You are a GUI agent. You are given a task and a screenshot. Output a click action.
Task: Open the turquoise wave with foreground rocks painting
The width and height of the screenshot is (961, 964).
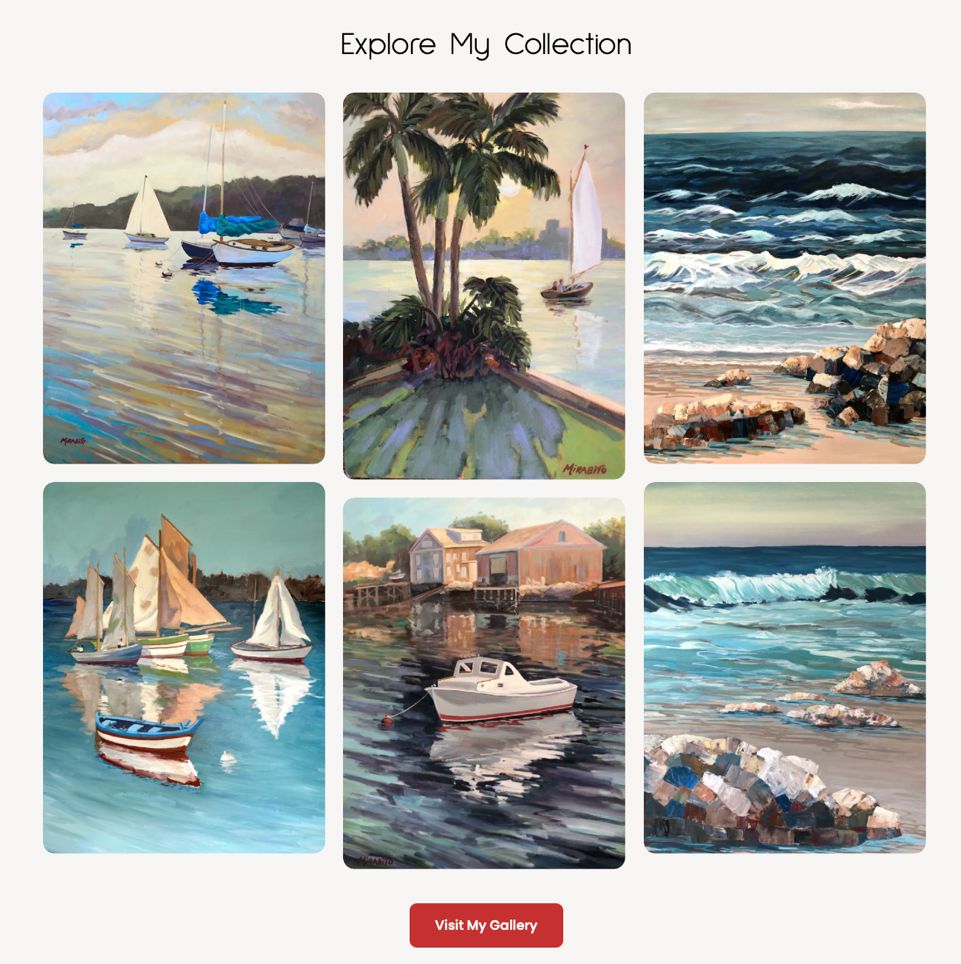pyautogui.click(x=784, y=667)
